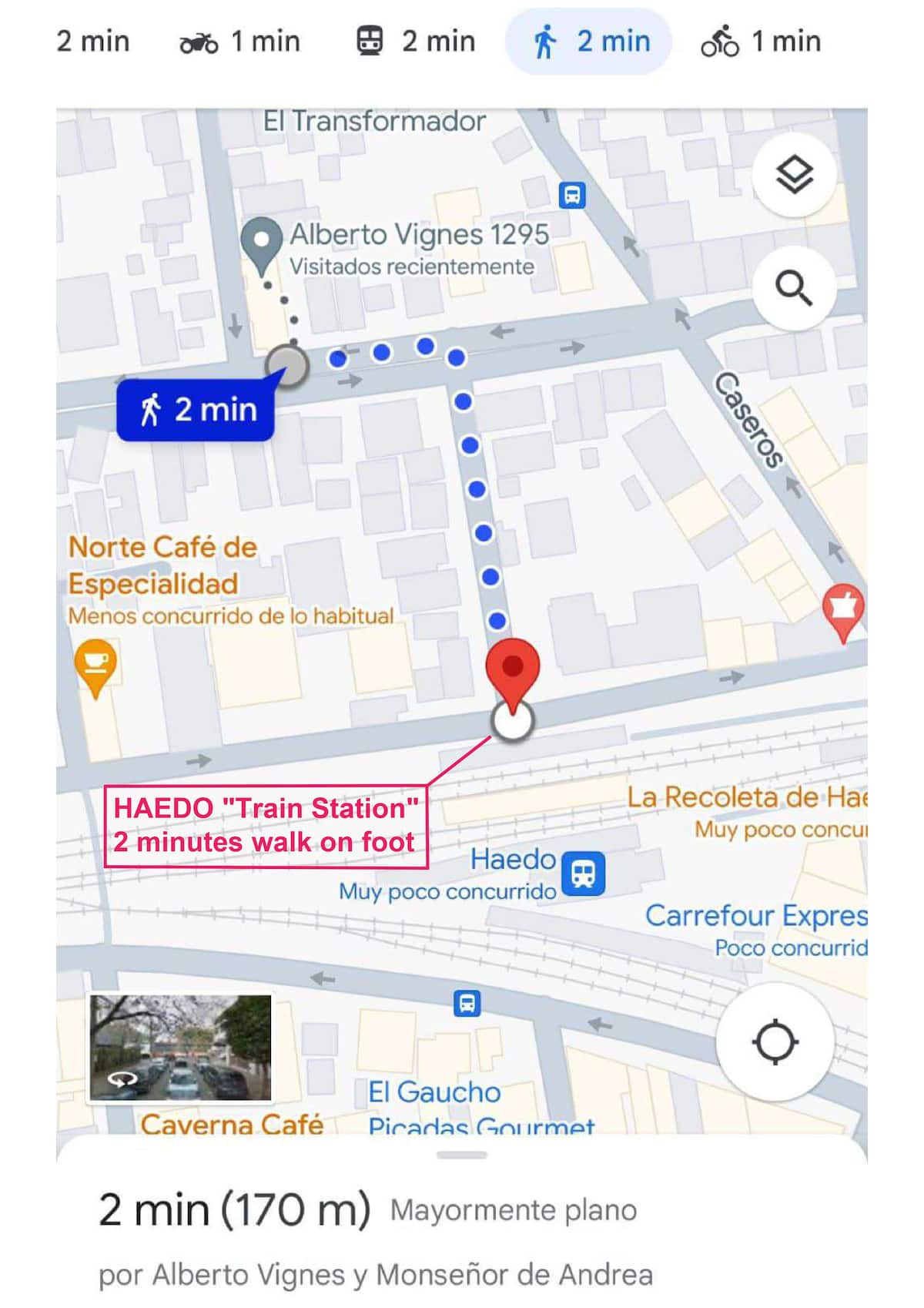Tap the search magnifier on the map

pyautogui.click(x=794, y=288)
